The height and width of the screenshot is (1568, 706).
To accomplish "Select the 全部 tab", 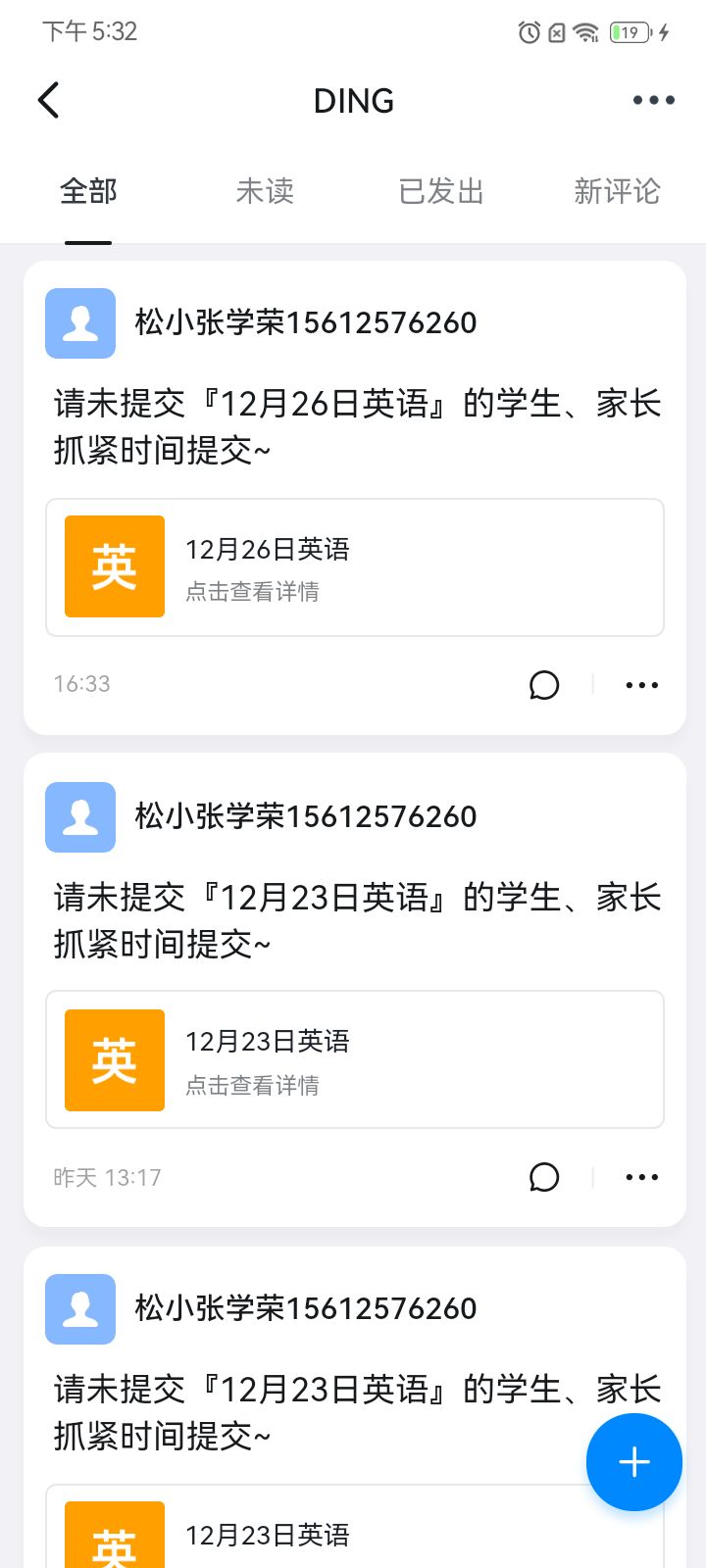I will (x=88, y=191).
